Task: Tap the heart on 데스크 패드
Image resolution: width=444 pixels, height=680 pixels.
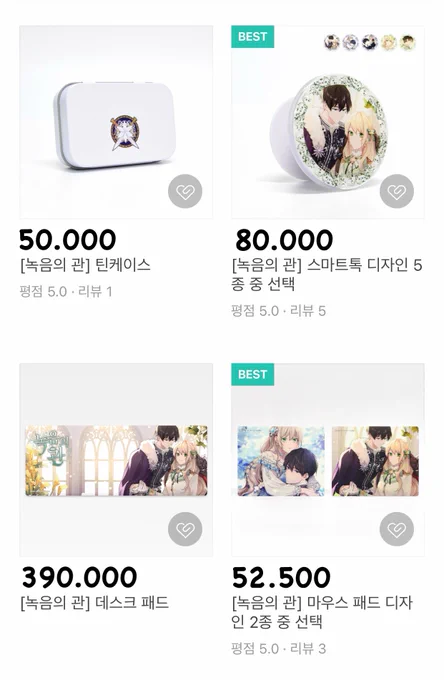Action: click(x=185, y=529)
